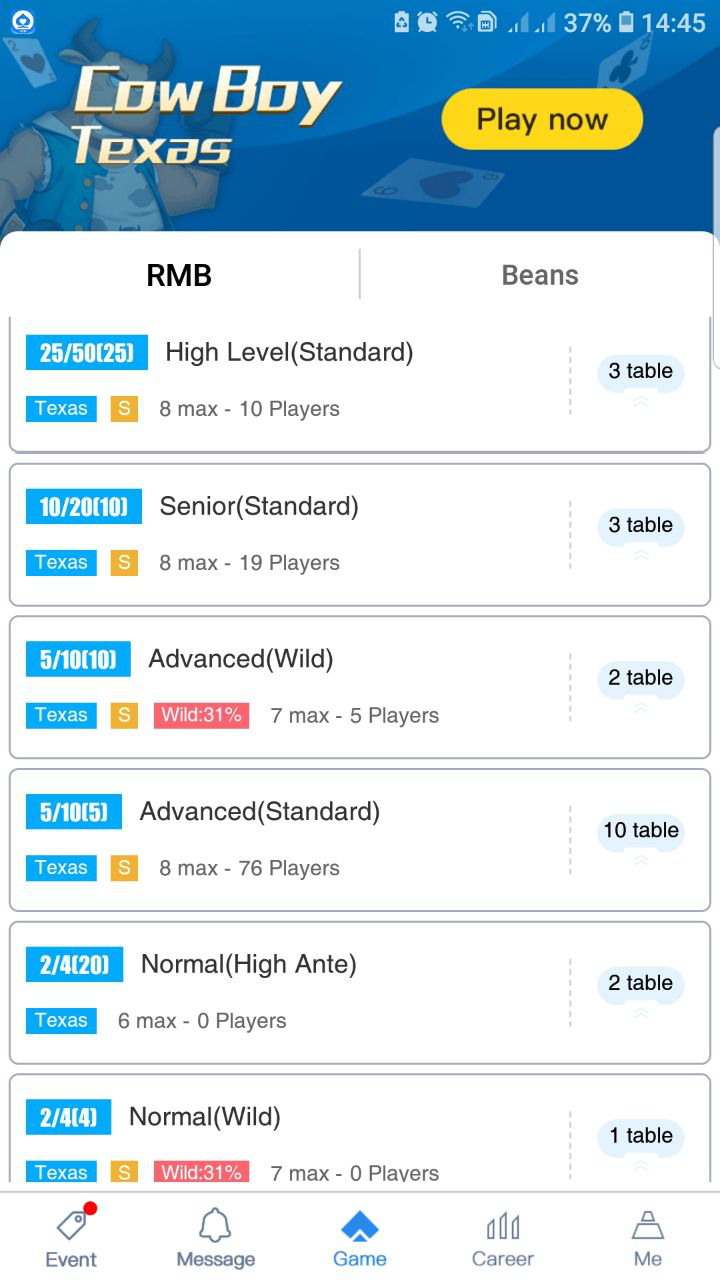
Task: Select the Game tab
Action: (360, 1236)
